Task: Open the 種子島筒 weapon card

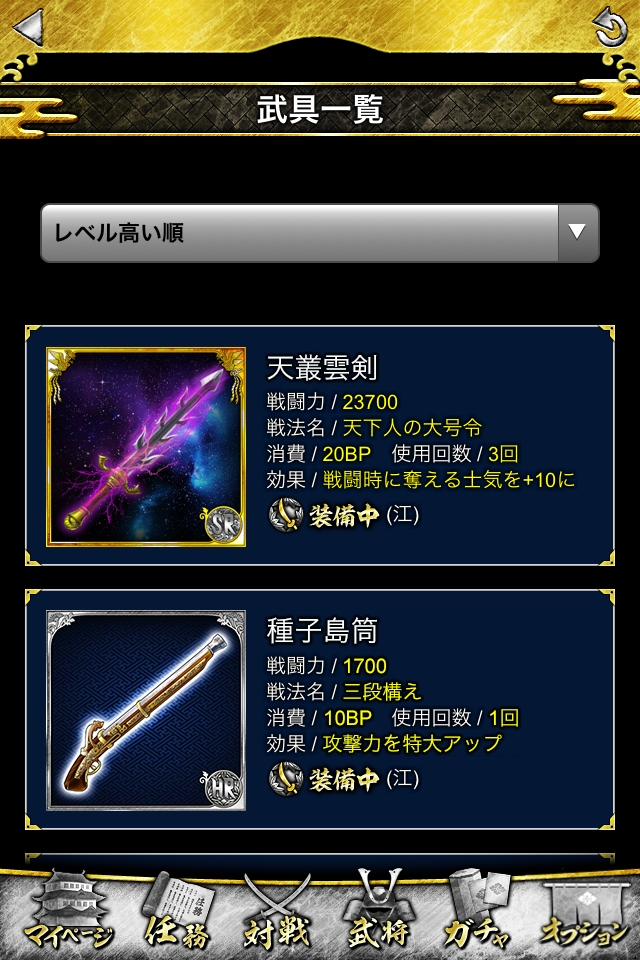Action: click(x=320, y=709)
